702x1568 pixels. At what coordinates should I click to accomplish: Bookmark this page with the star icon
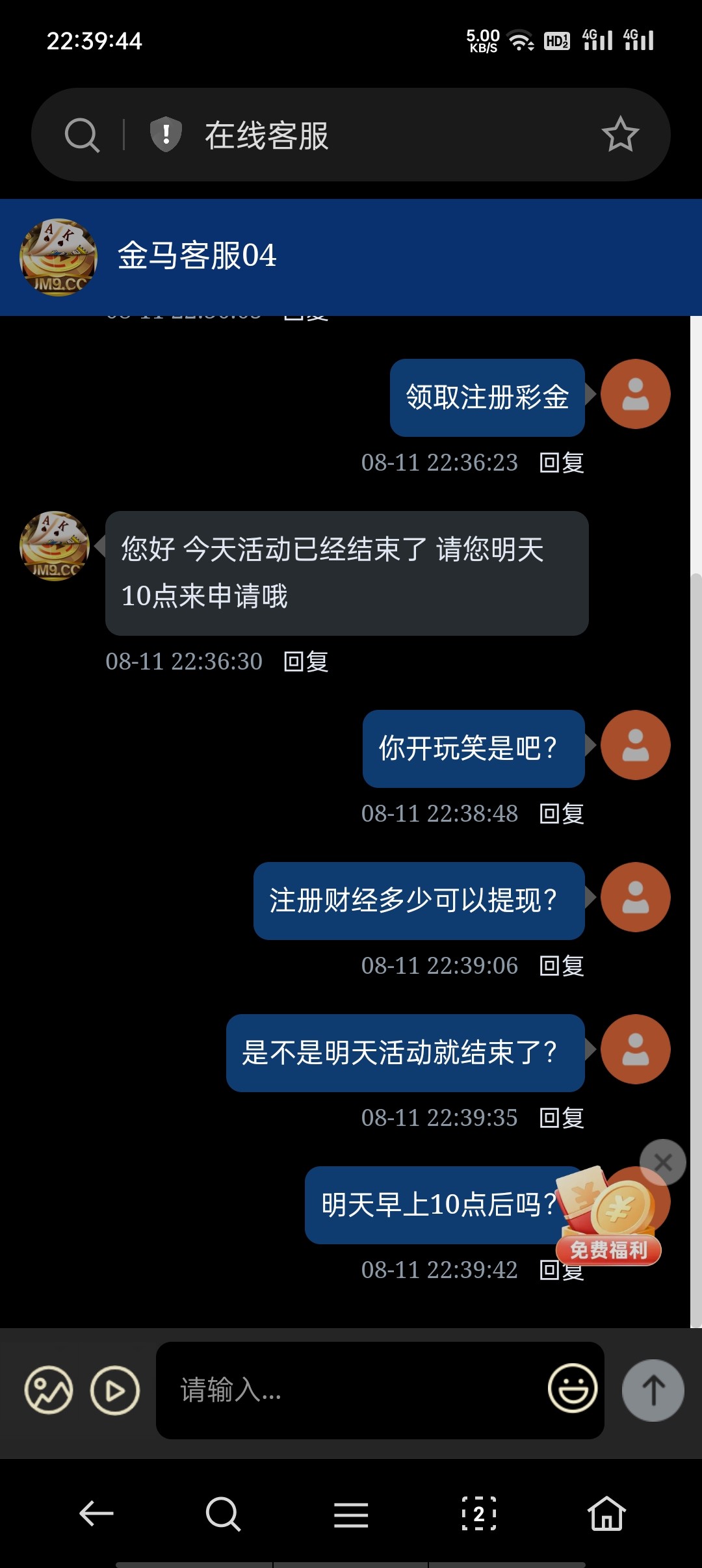click(620, 135)
